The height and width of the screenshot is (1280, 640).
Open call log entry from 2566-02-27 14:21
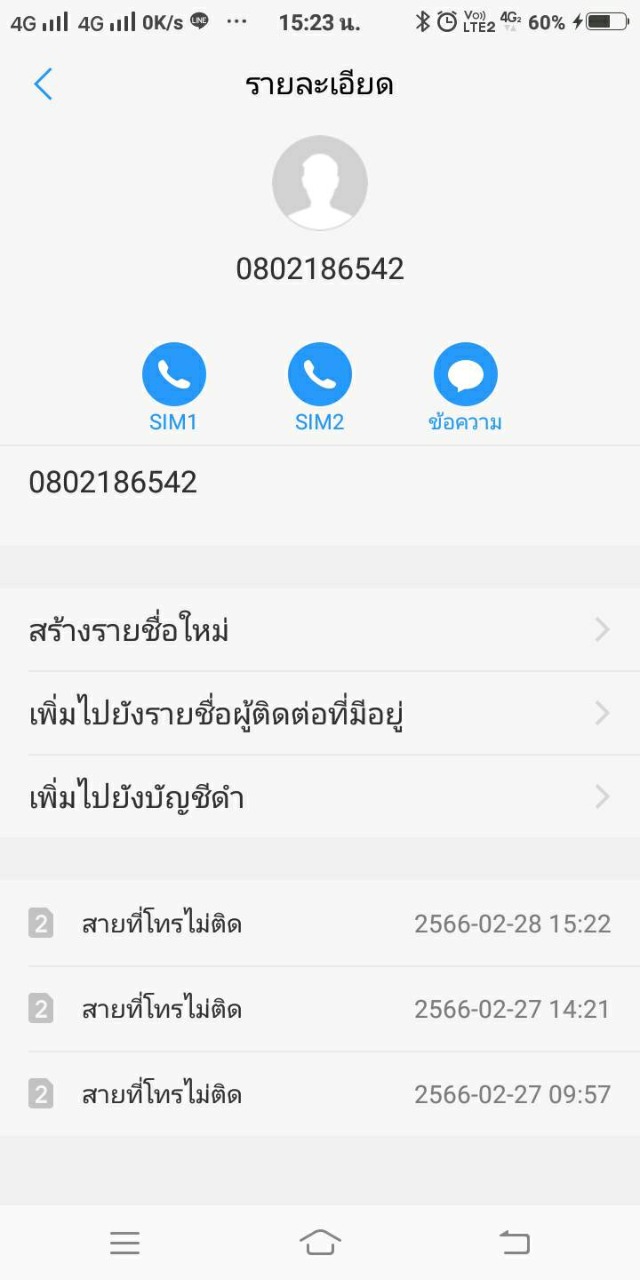tap(320, 1009)
